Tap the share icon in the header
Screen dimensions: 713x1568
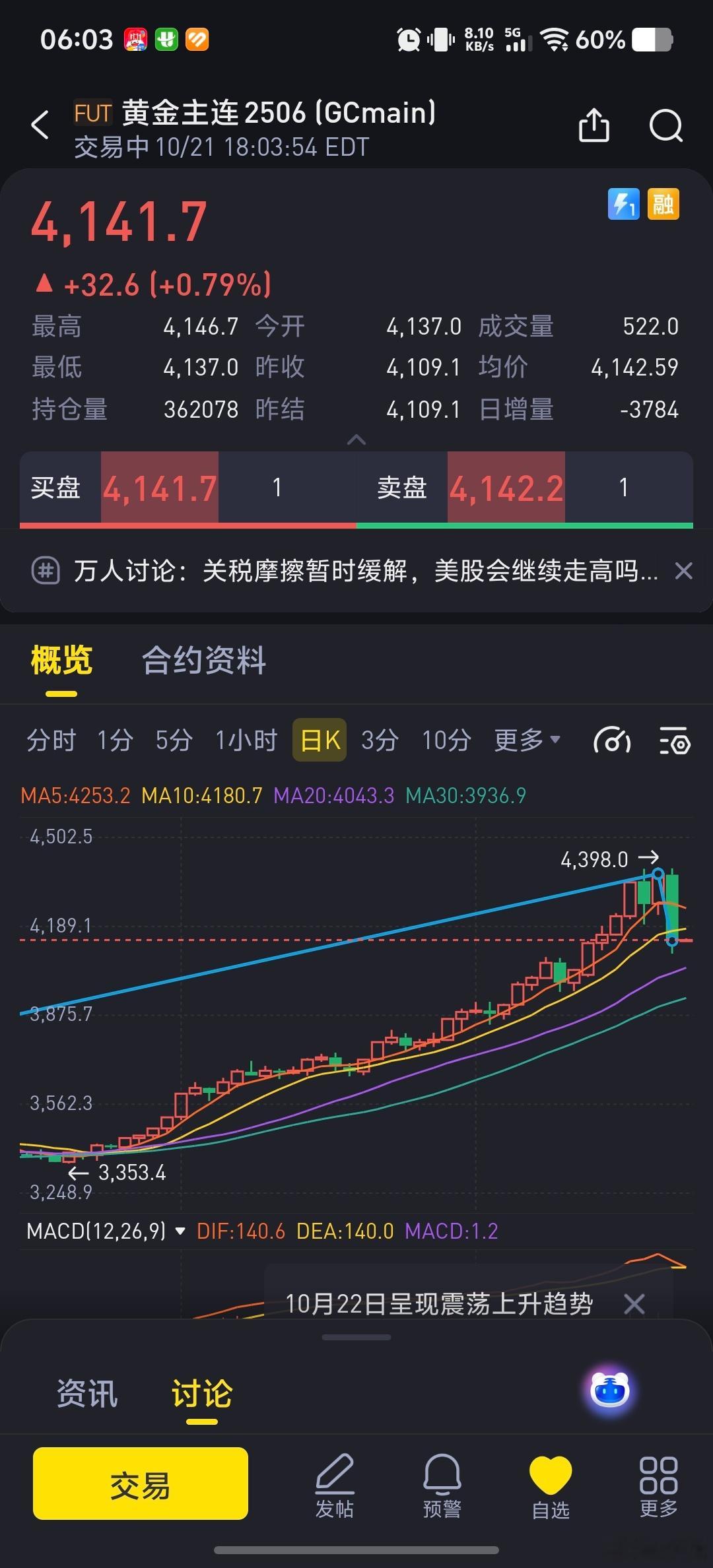(593, 125)
